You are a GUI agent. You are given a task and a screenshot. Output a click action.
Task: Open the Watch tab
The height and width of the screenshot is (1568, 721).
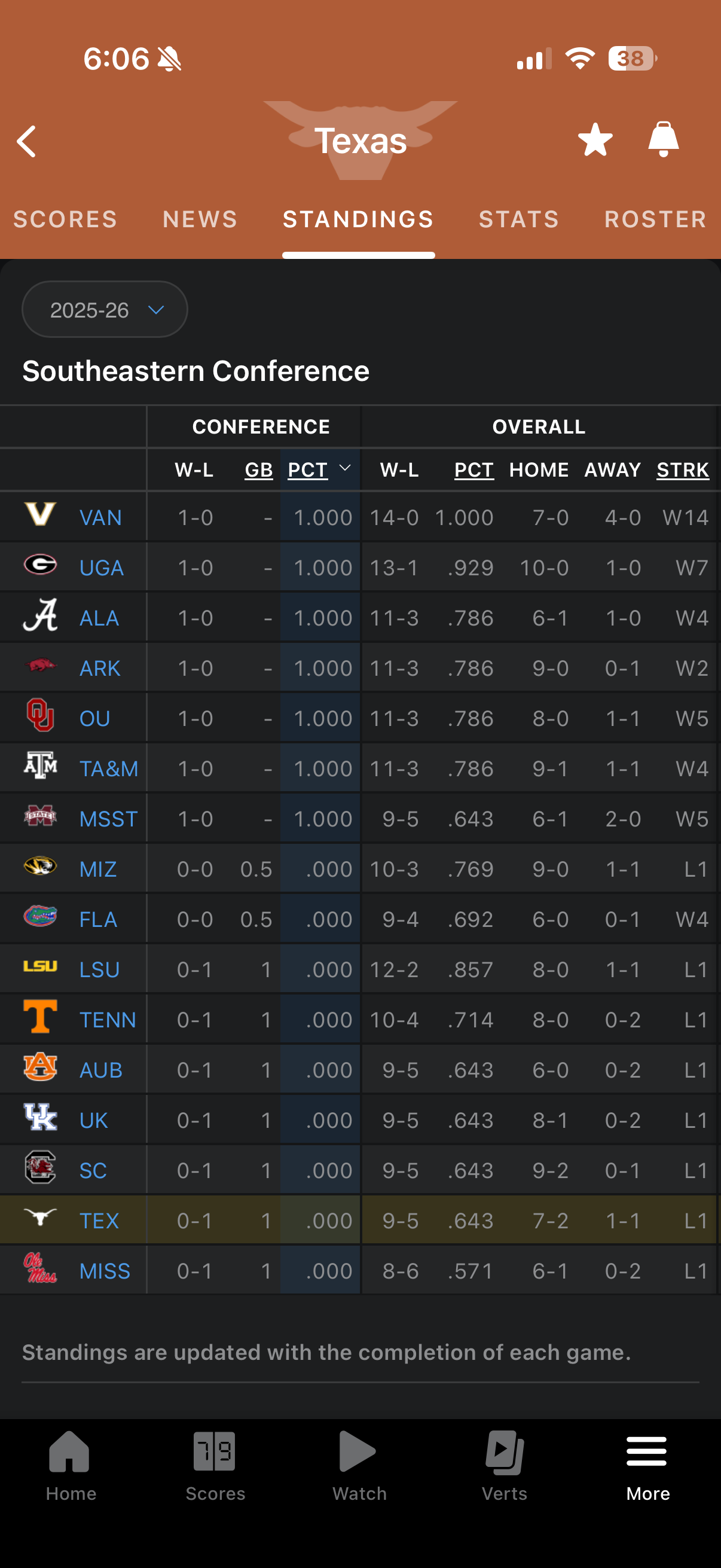coord(359,1466)
